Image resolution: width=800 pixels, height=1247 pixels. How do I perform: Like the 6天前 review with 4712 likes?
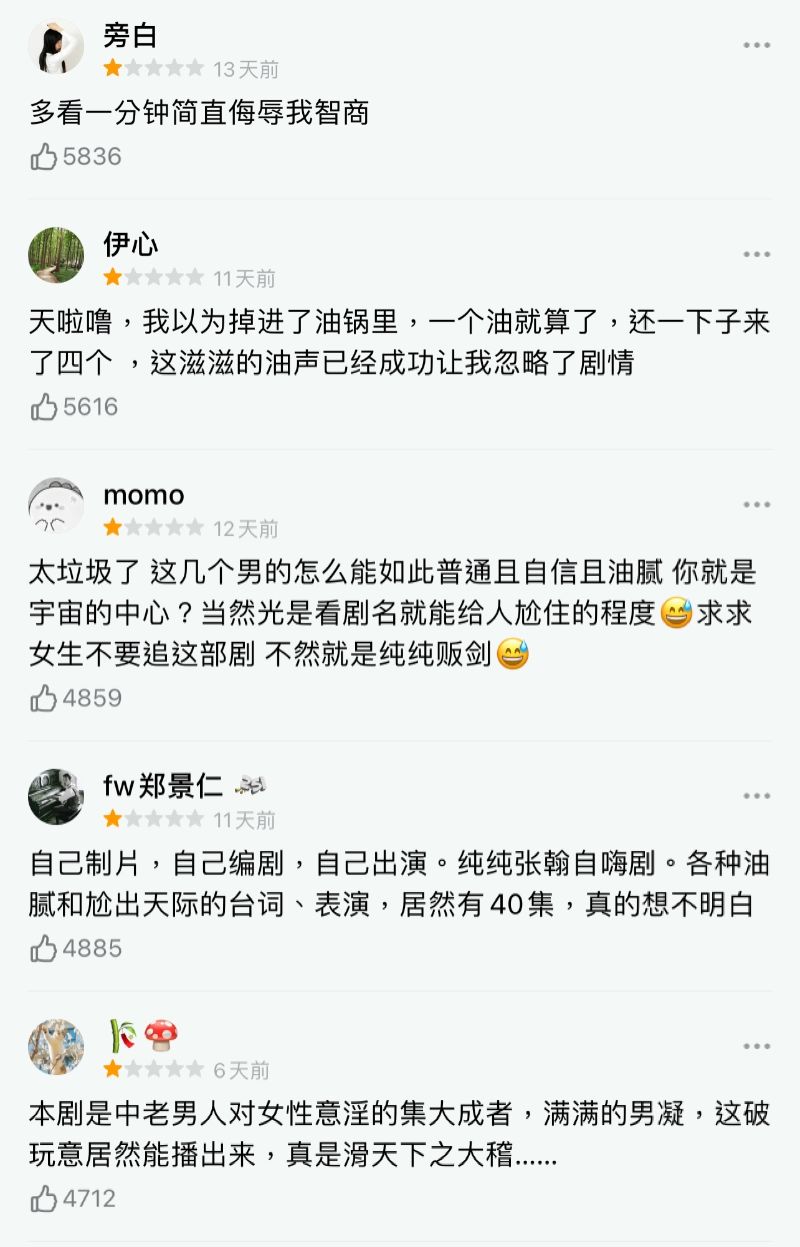44,1198
